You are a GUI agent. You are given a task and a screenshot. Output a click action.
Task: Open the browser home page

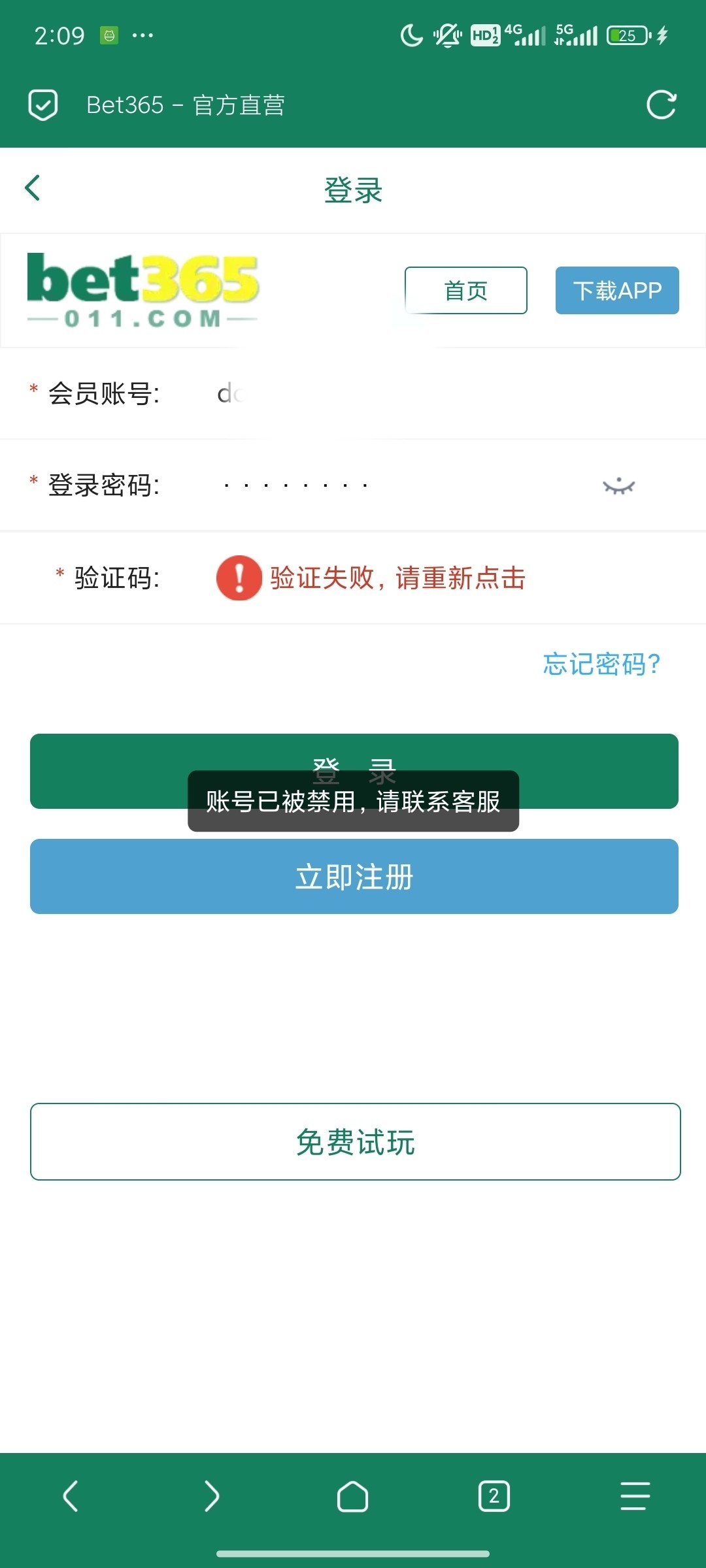coord(352,1496)
